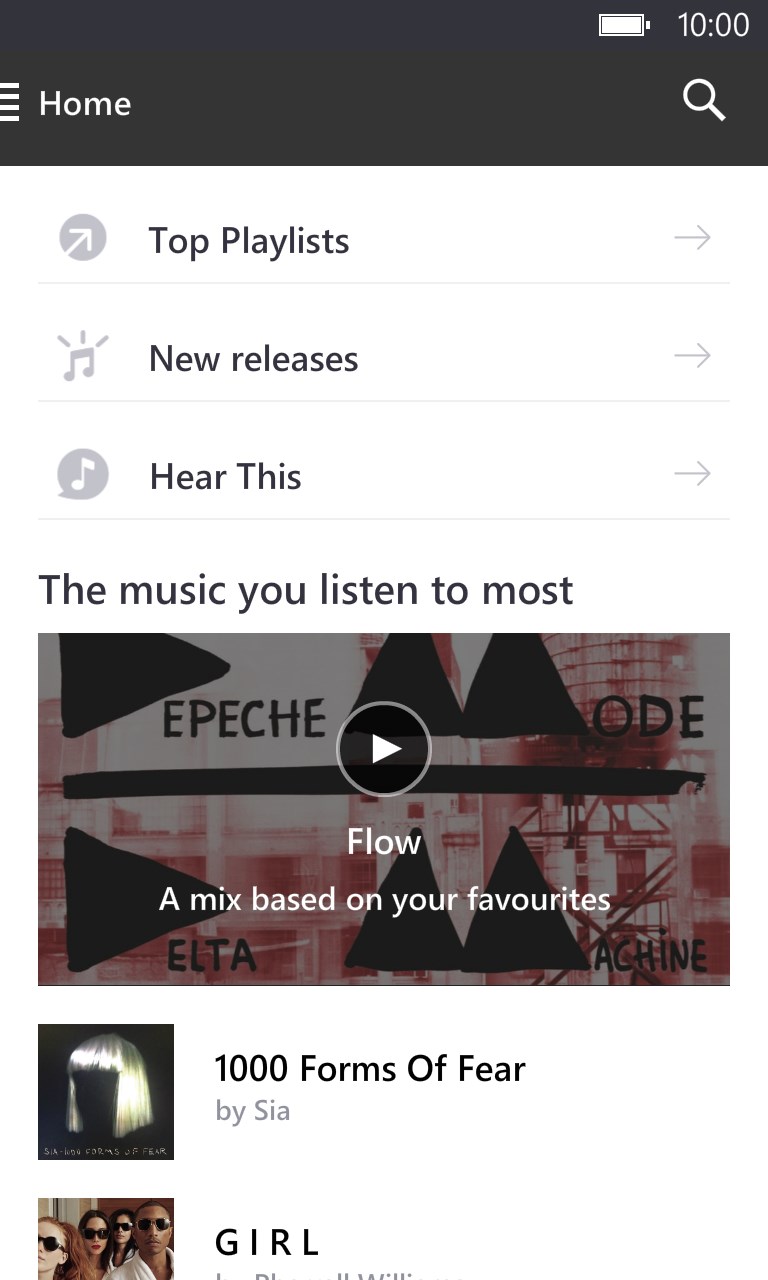Open the Hear This section

(225, 476)
